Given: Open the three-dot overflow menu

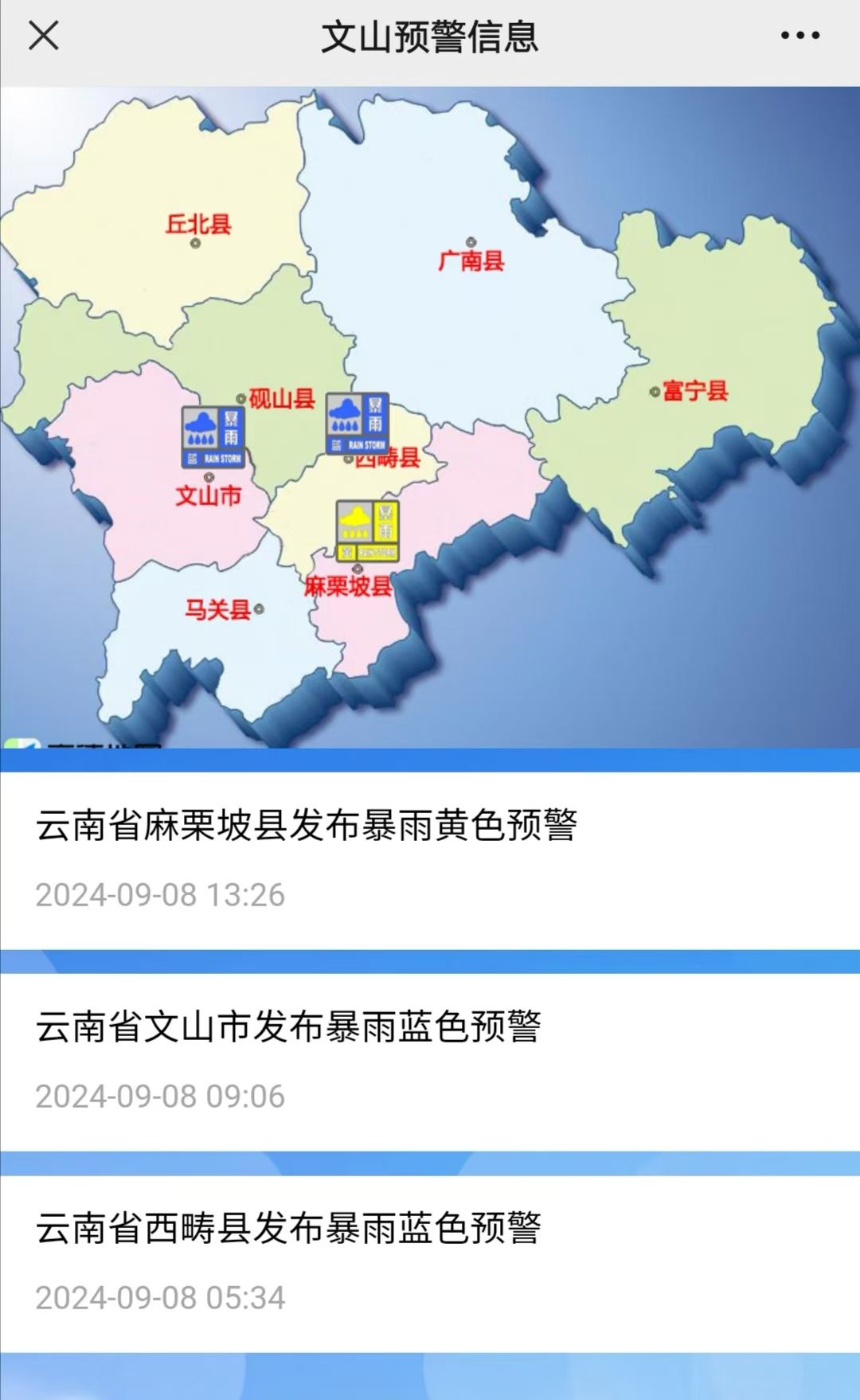Looking at the screenshot, I should coord(799,36).
